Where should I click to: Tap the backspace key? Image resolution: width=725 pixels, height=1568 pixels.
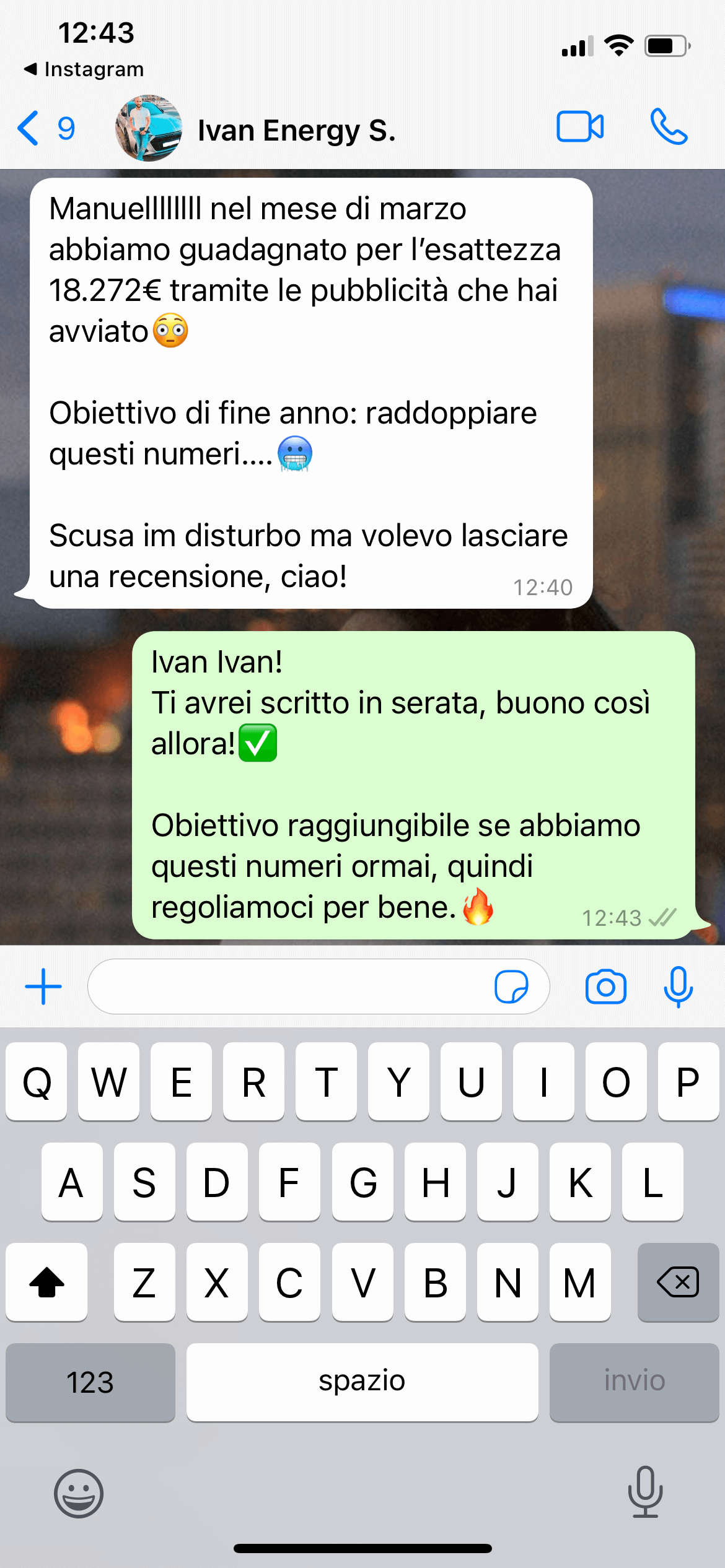pos(678,1282)
